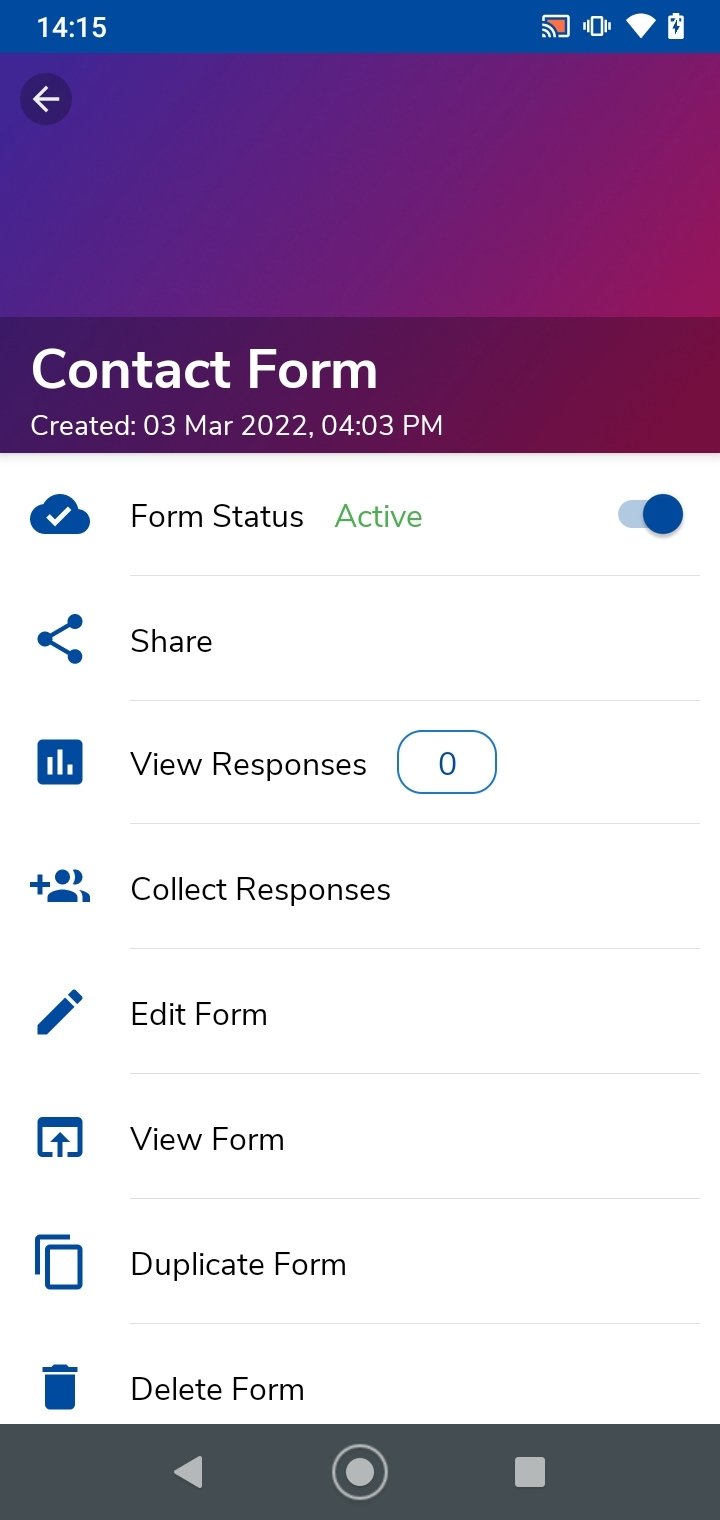The width and height of the screenshot is (720, 1520).
Task: Select Collect Responses
Action: click(x=360, y=889)
